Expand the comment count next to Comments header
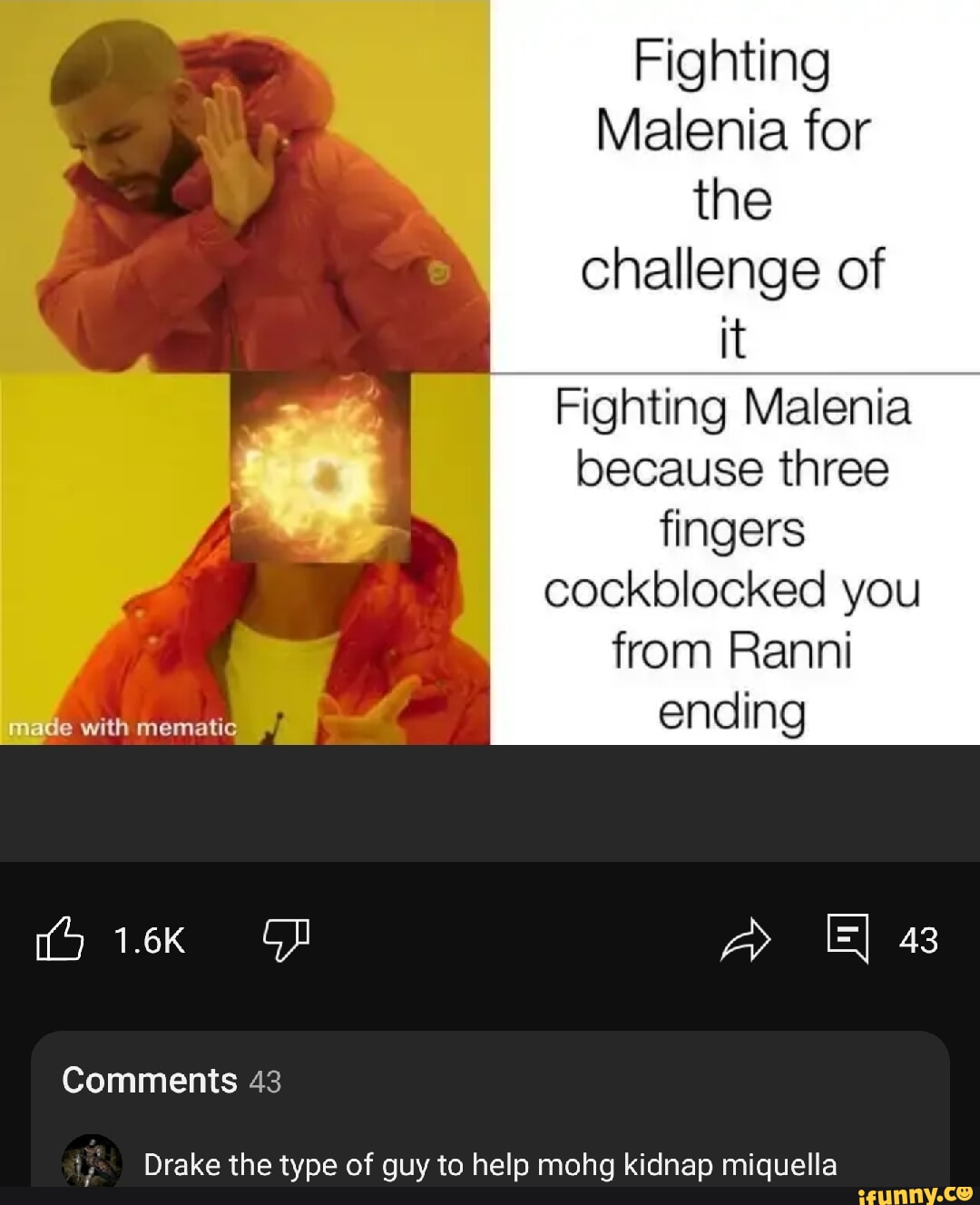The height and width of the screenshot is (1205, 980). pyautogui.click(x=267, y=1083)
